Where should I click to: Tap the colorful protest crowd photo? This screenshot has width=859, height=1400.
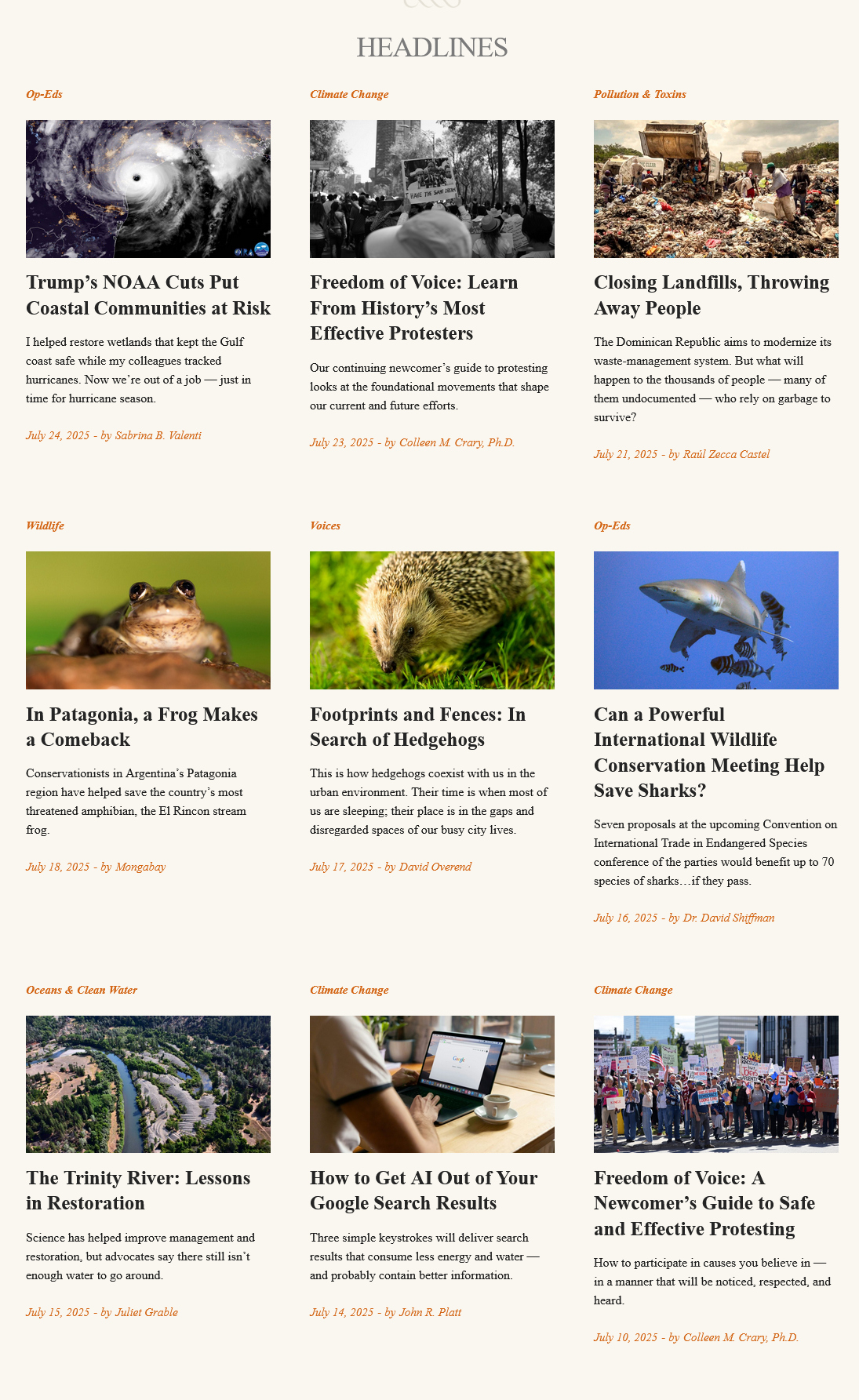coord(716,1084)
